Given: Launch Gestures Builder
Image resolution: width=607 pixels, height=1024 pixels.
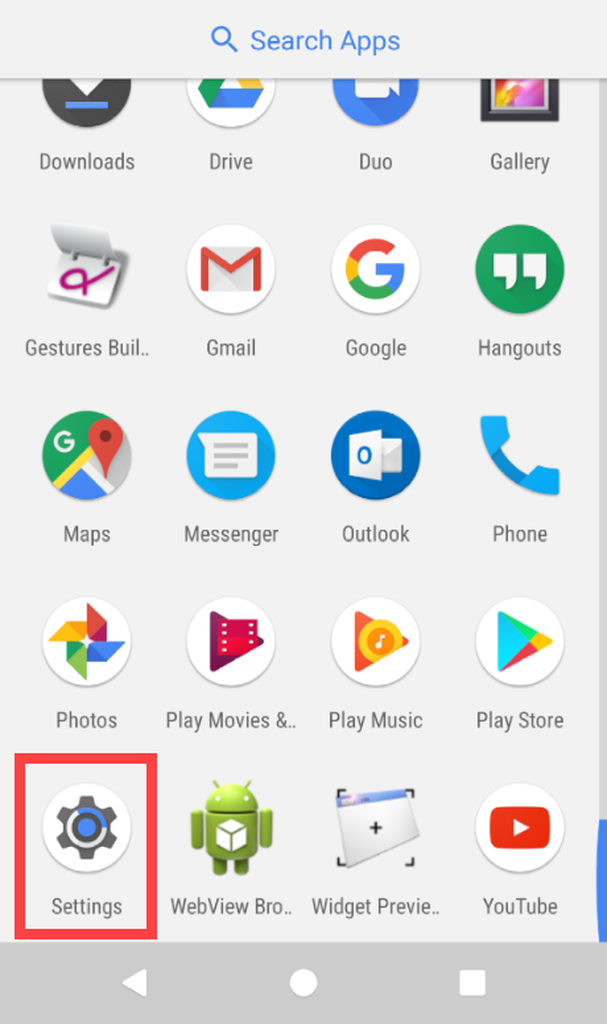Looking at the screenshot, I should tap(87, 270).
